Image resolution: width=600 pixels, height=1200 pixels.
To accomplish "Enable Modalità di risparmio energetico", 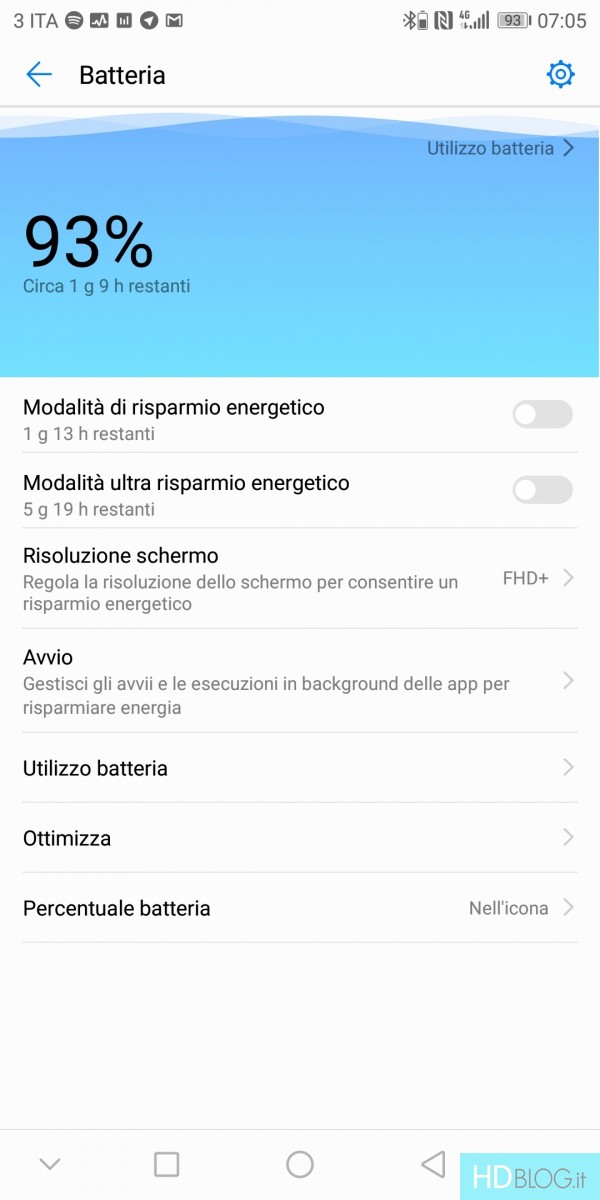I will point(542,414).
